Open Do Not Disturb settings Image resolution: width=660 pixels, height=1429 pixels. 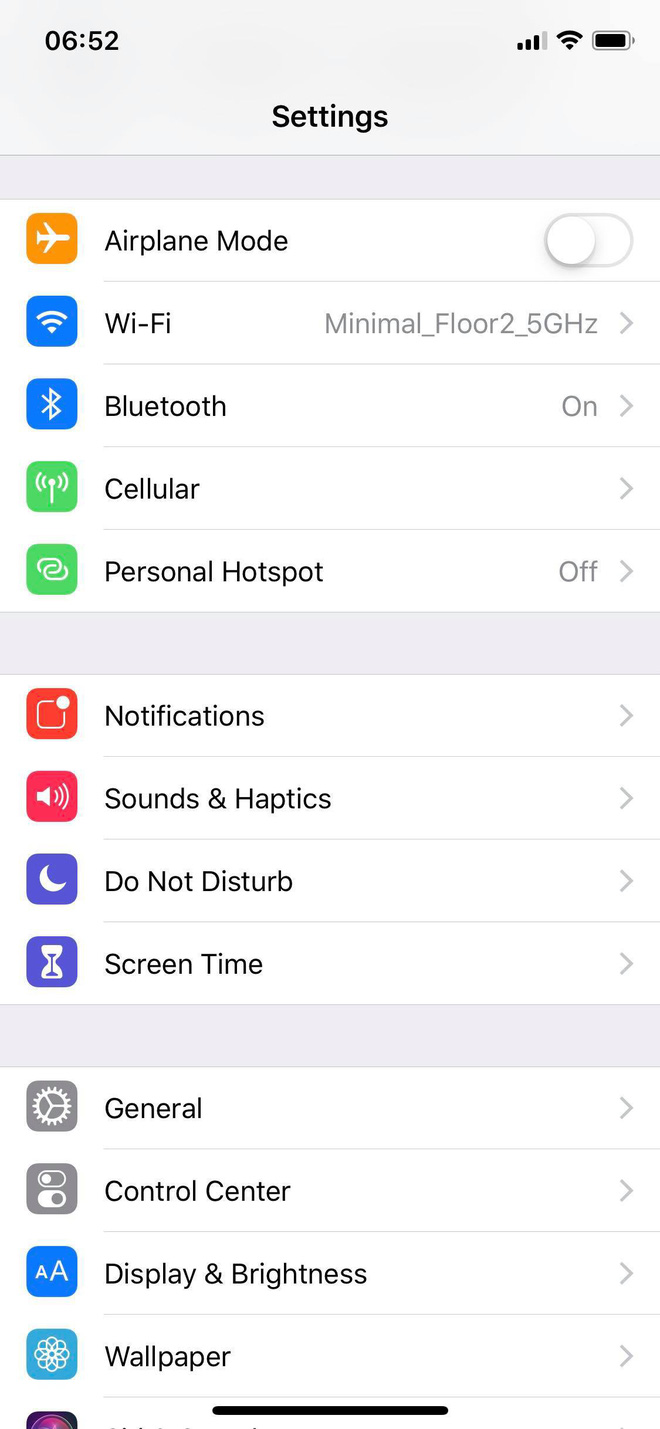coord(330,881)
